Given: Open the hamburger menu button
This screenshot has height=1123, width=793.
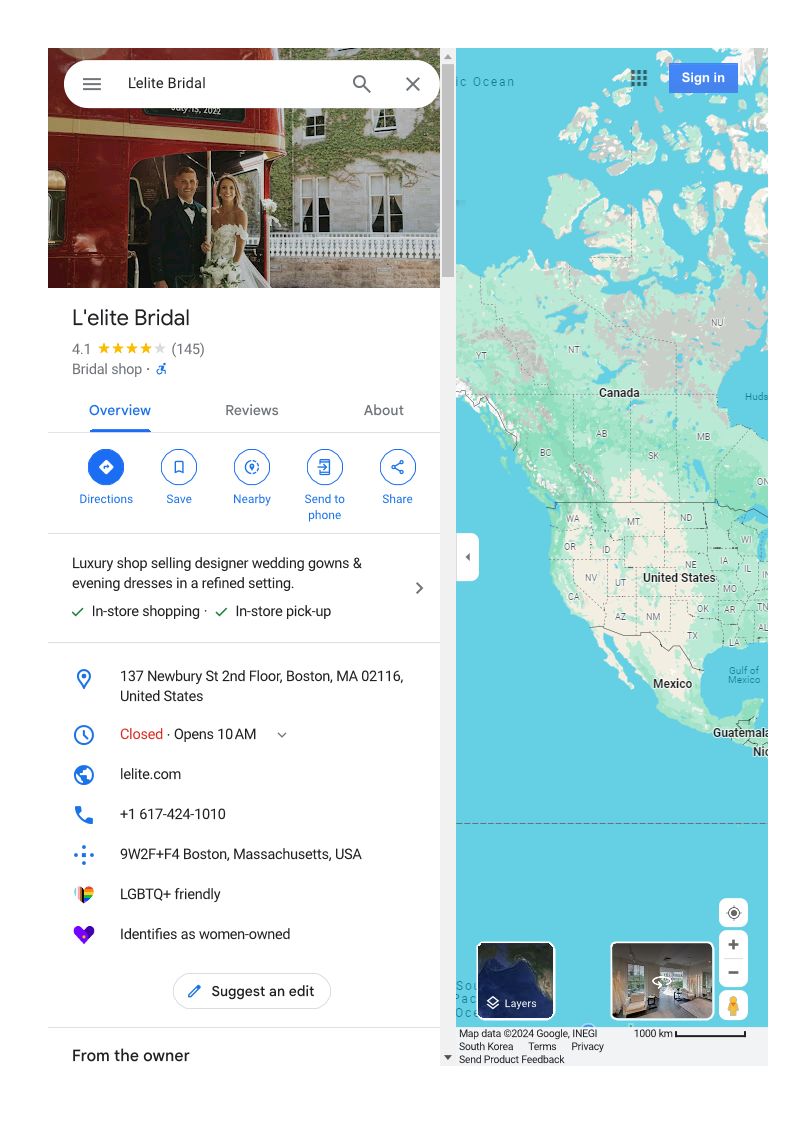Looking at the screenshot, I should pos(92,84).
